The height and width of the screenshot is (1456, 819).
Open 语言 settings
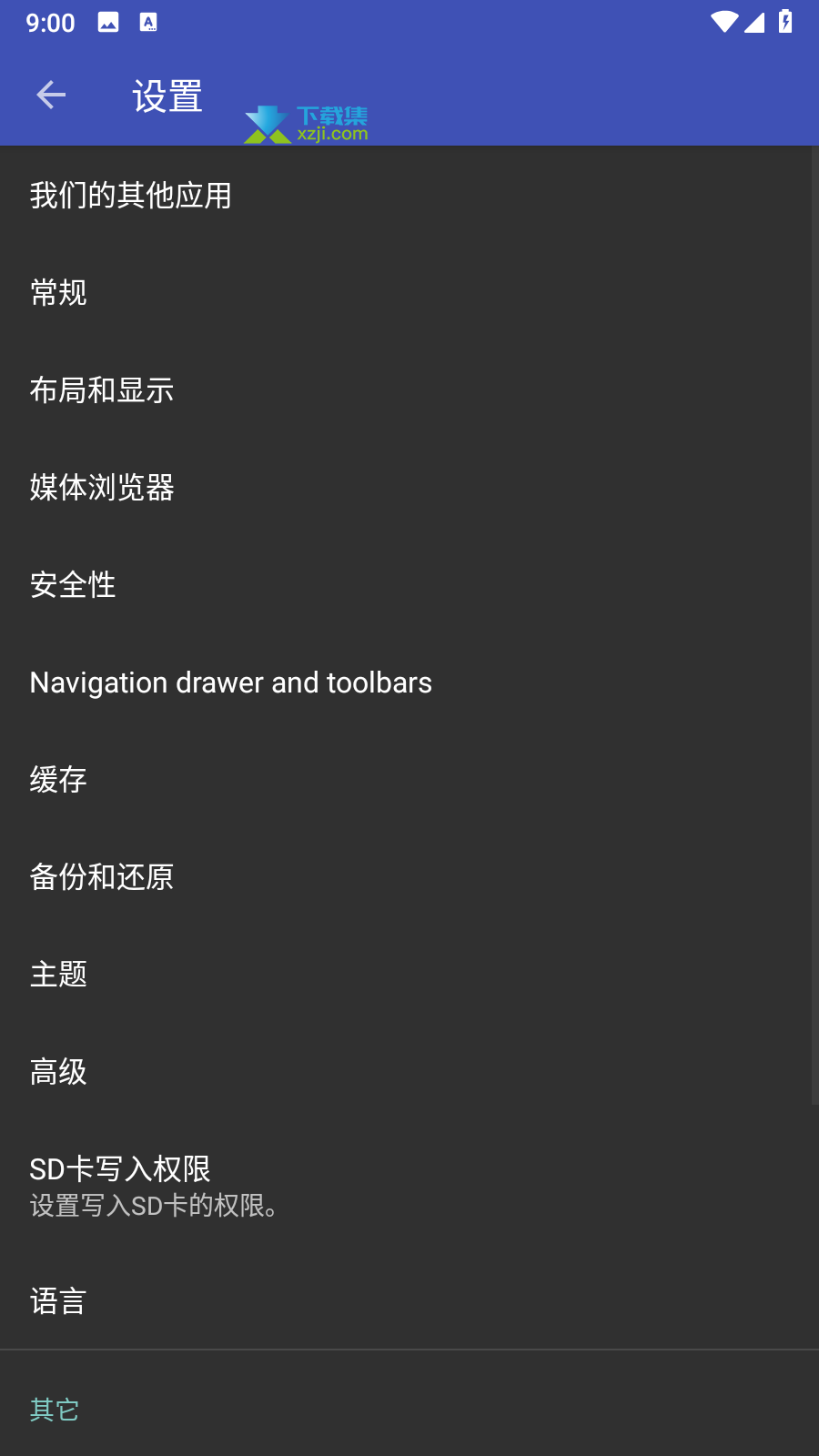[409, 1300]
